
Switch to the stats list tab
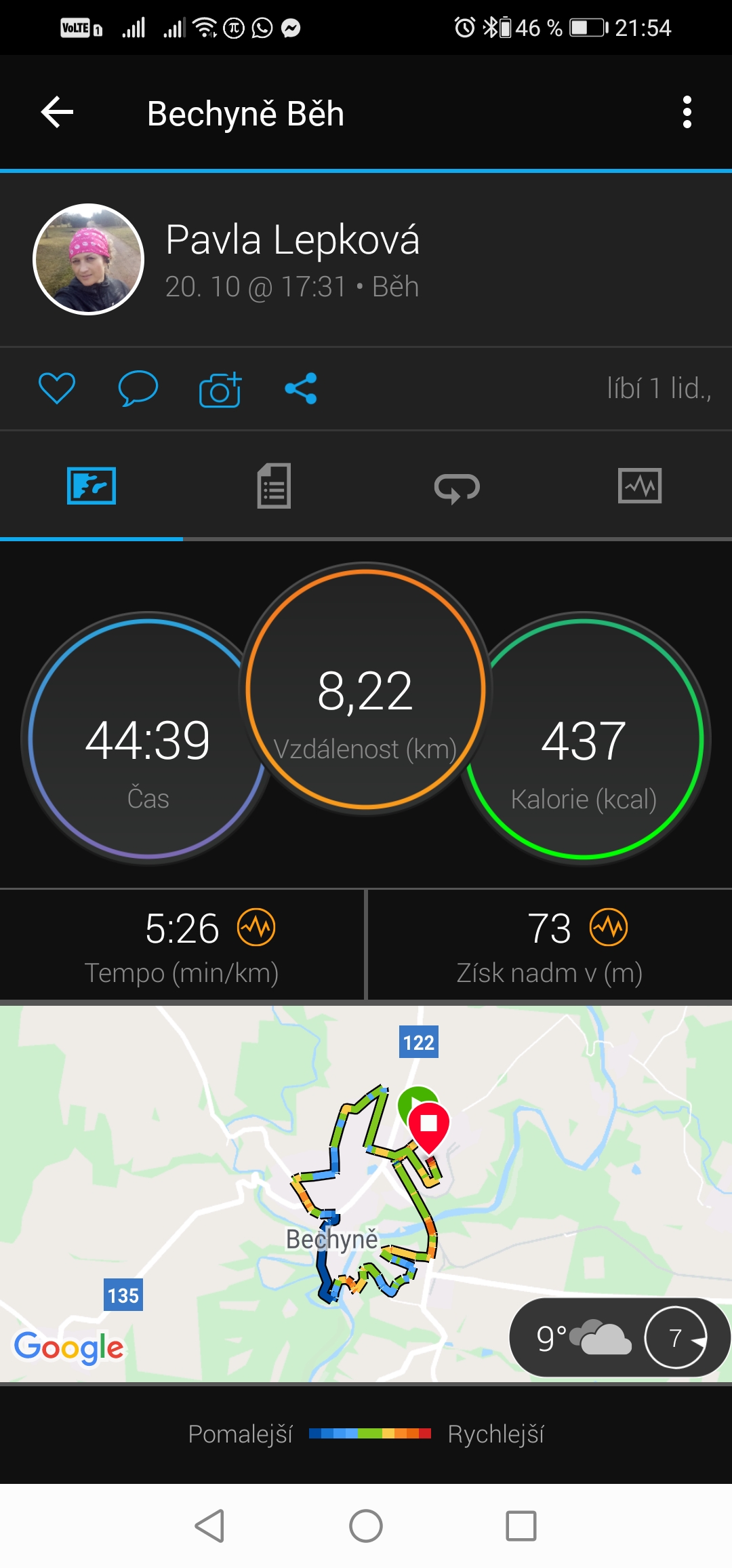(274, 486)
